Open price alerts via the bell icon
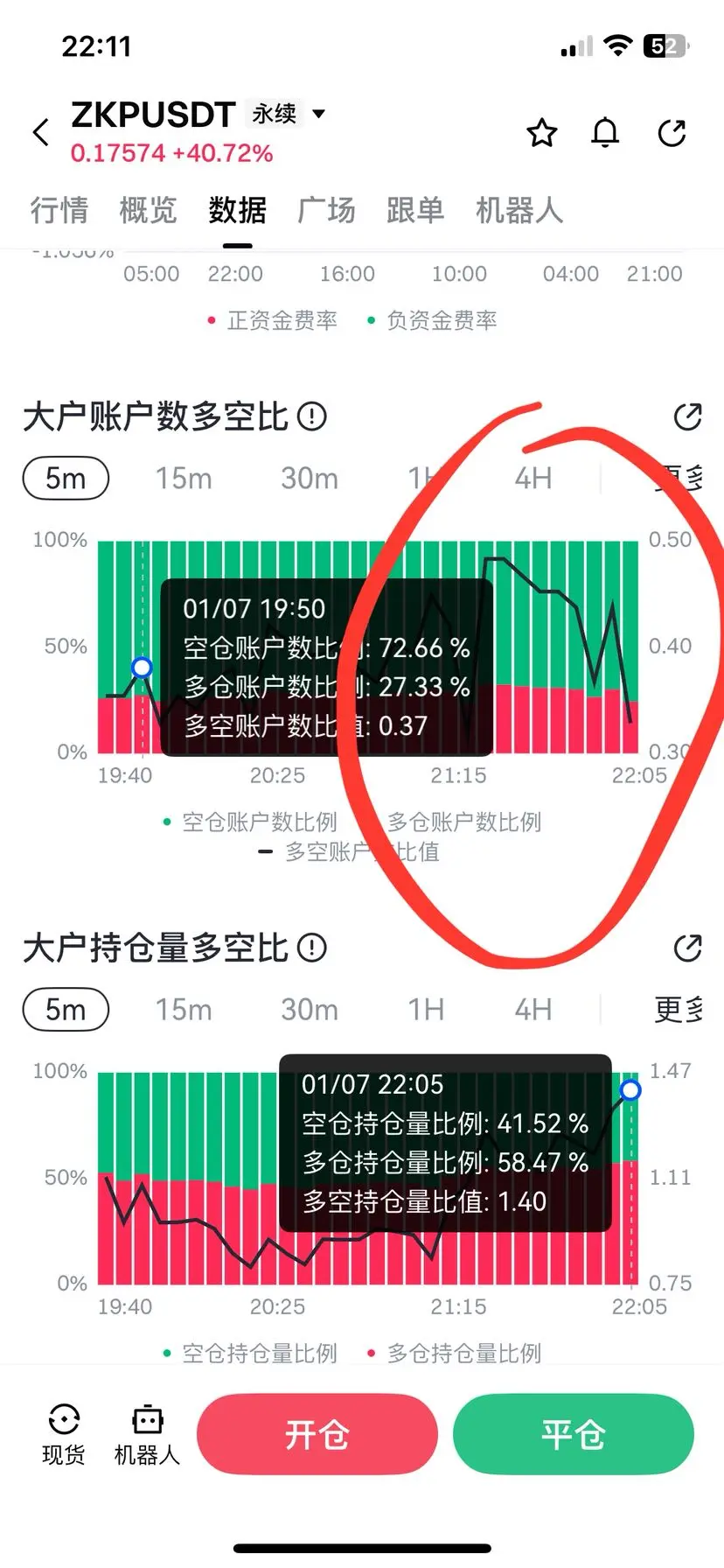724x1568 pixels. [x=604, y=133]
